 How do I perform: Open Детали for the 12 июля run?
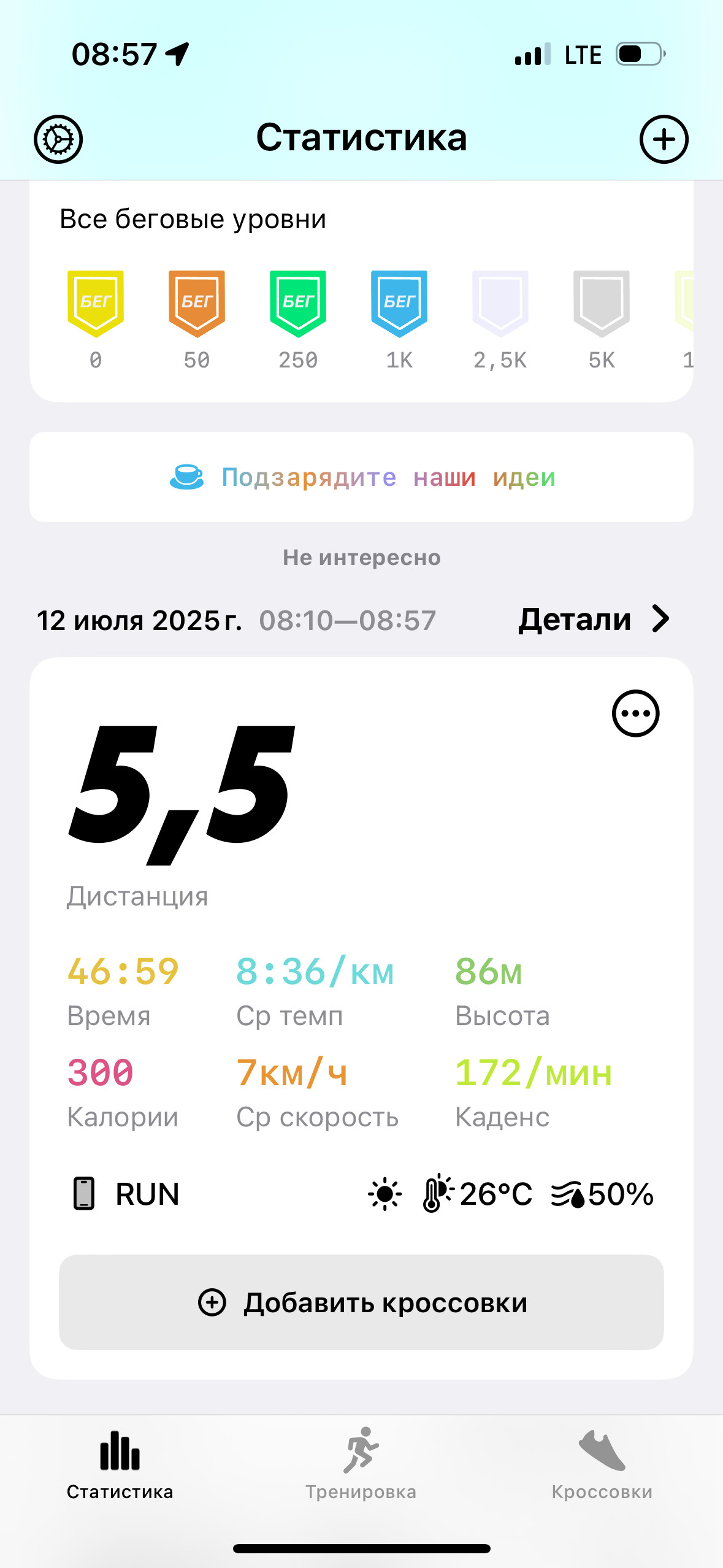point(594,620)
